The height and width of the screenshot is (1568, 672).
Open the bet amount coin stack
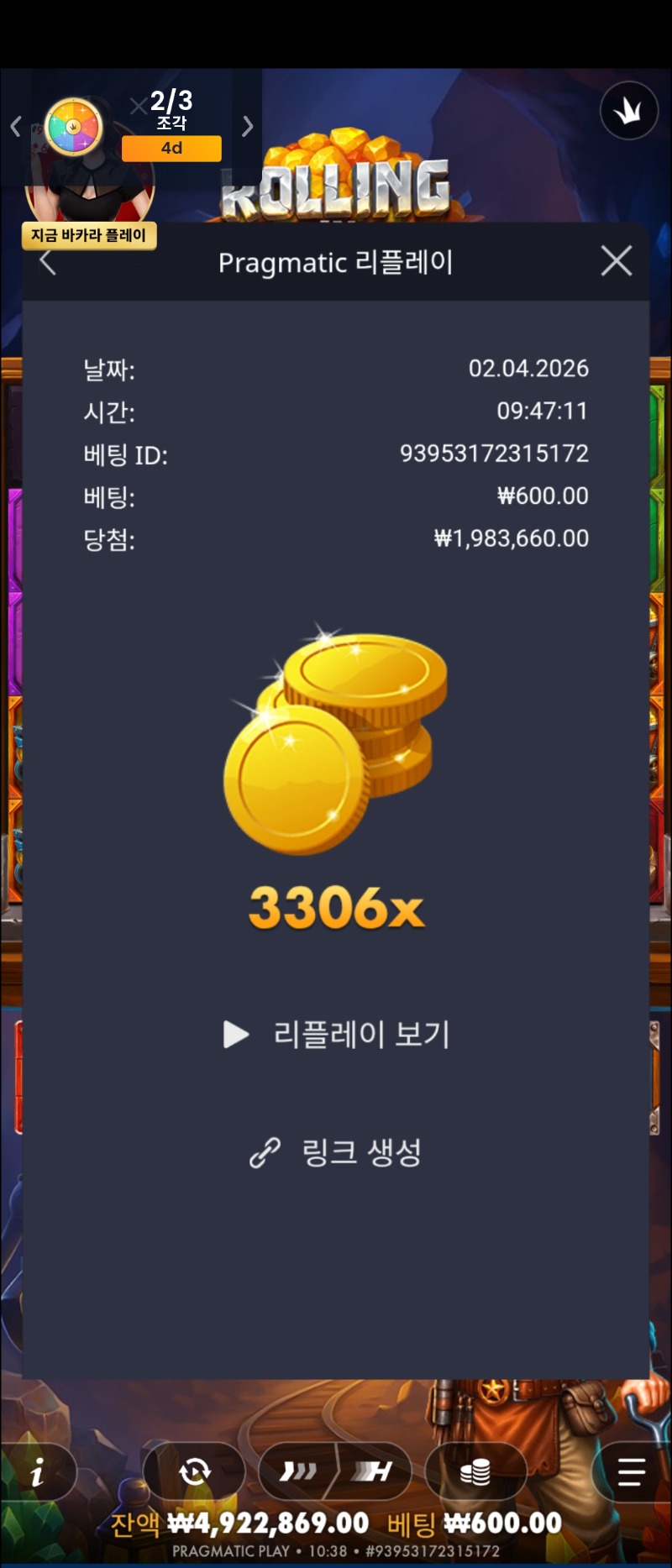[x=475, y=1471]
